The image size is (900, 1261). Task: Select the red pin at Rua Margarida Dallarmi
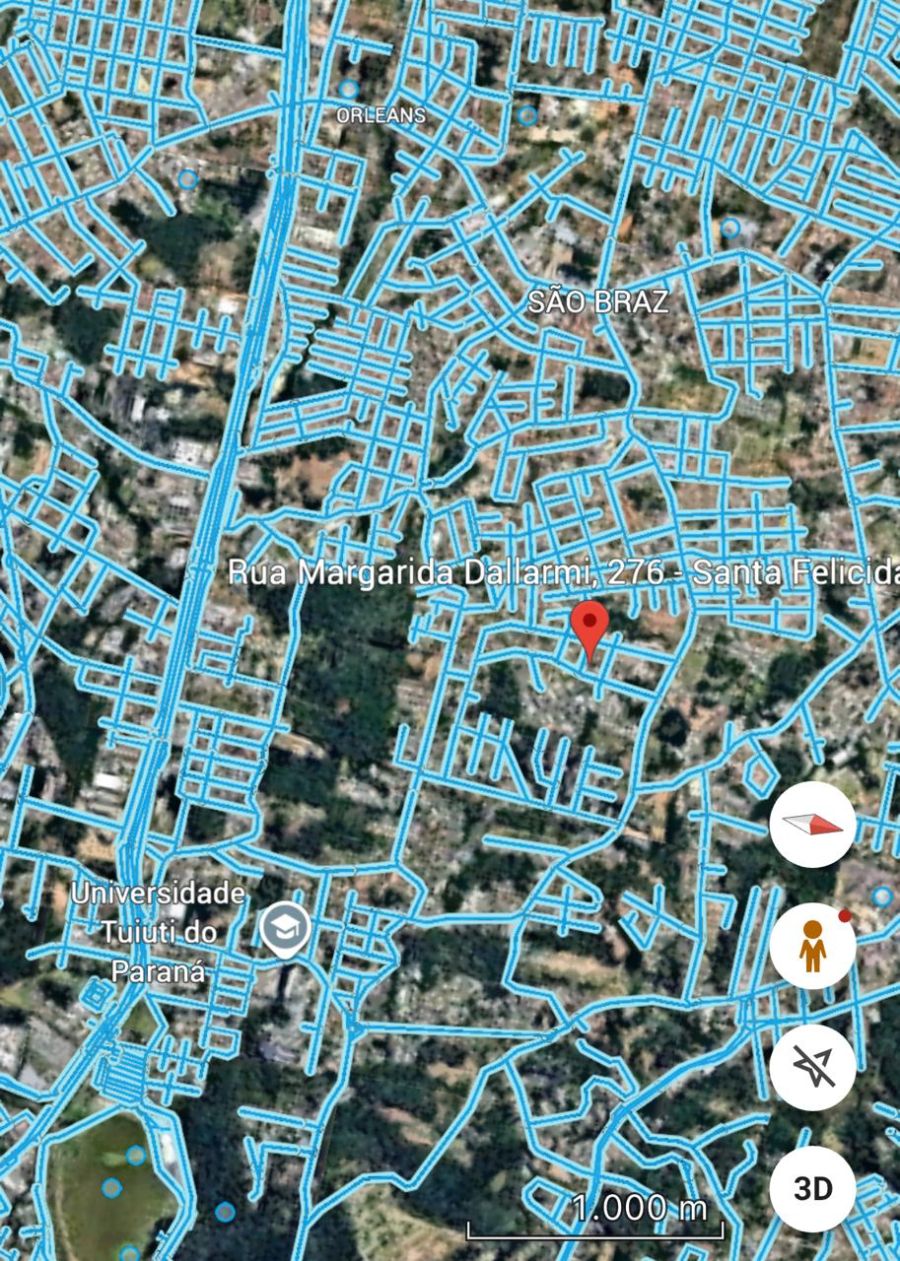[590, 630]
